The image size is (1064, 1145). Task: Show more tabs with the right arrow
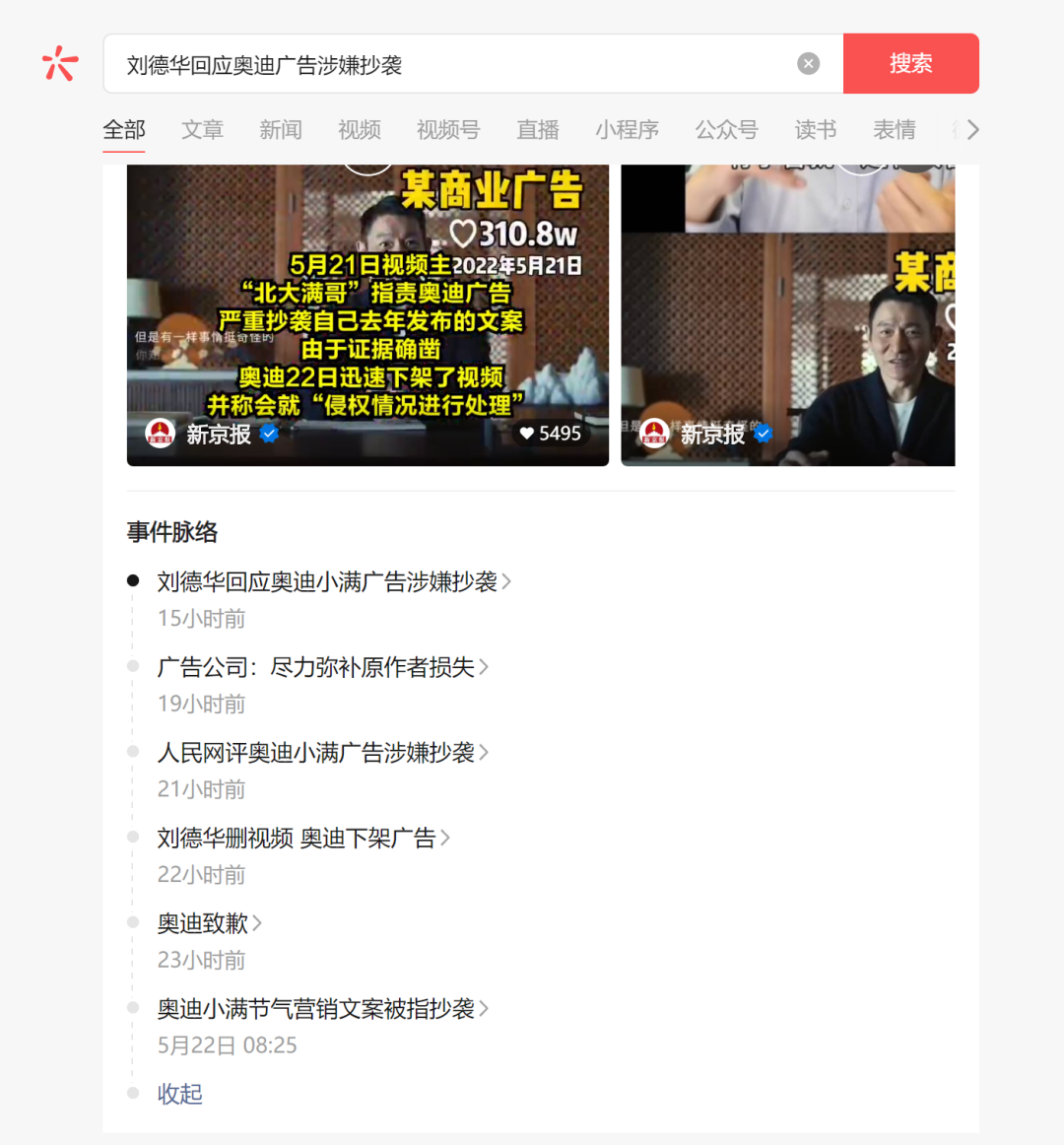point(972,130)
